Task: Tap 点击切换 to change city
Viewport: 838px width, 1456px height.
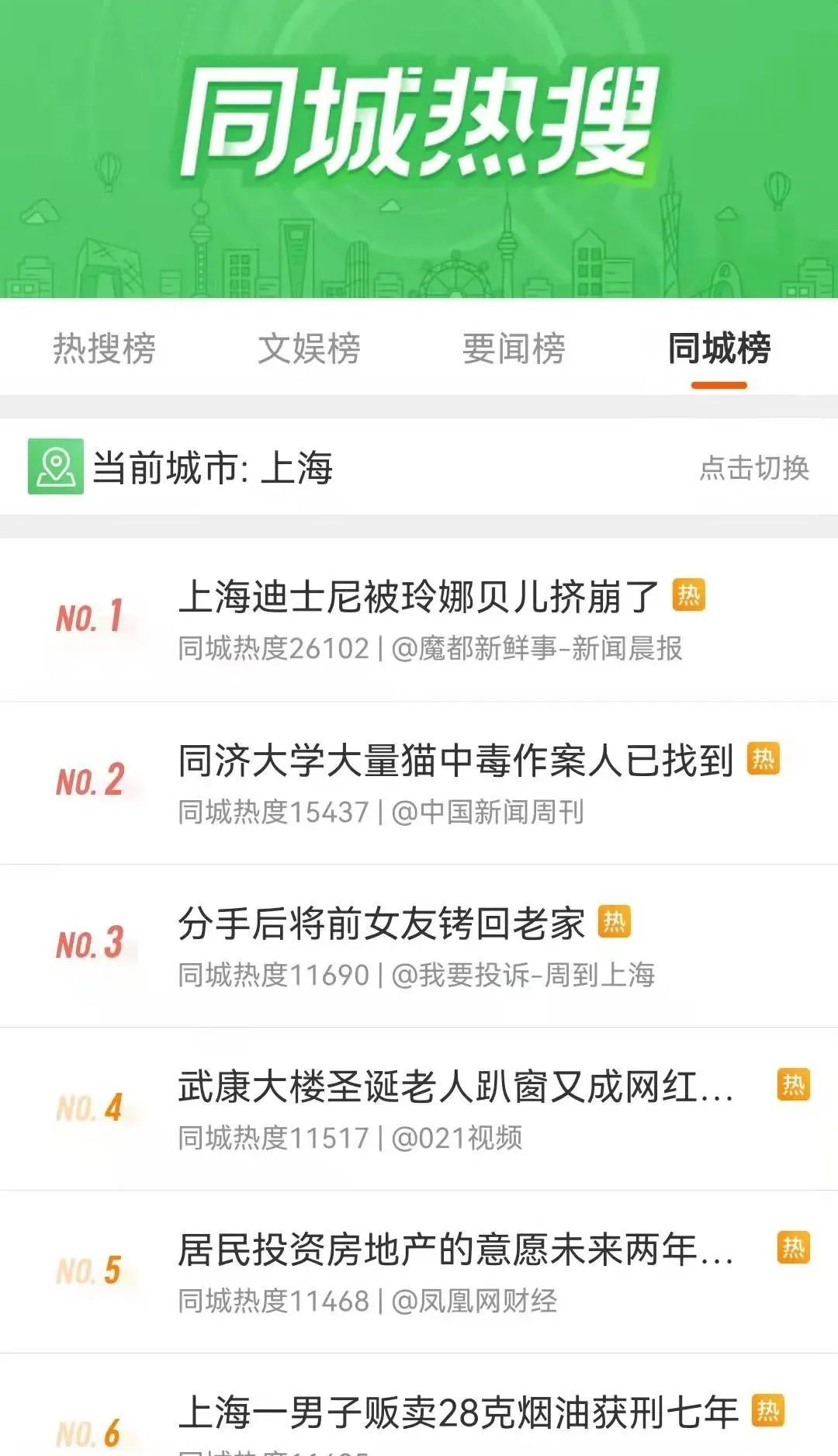Action: click(x=754, y=468)
